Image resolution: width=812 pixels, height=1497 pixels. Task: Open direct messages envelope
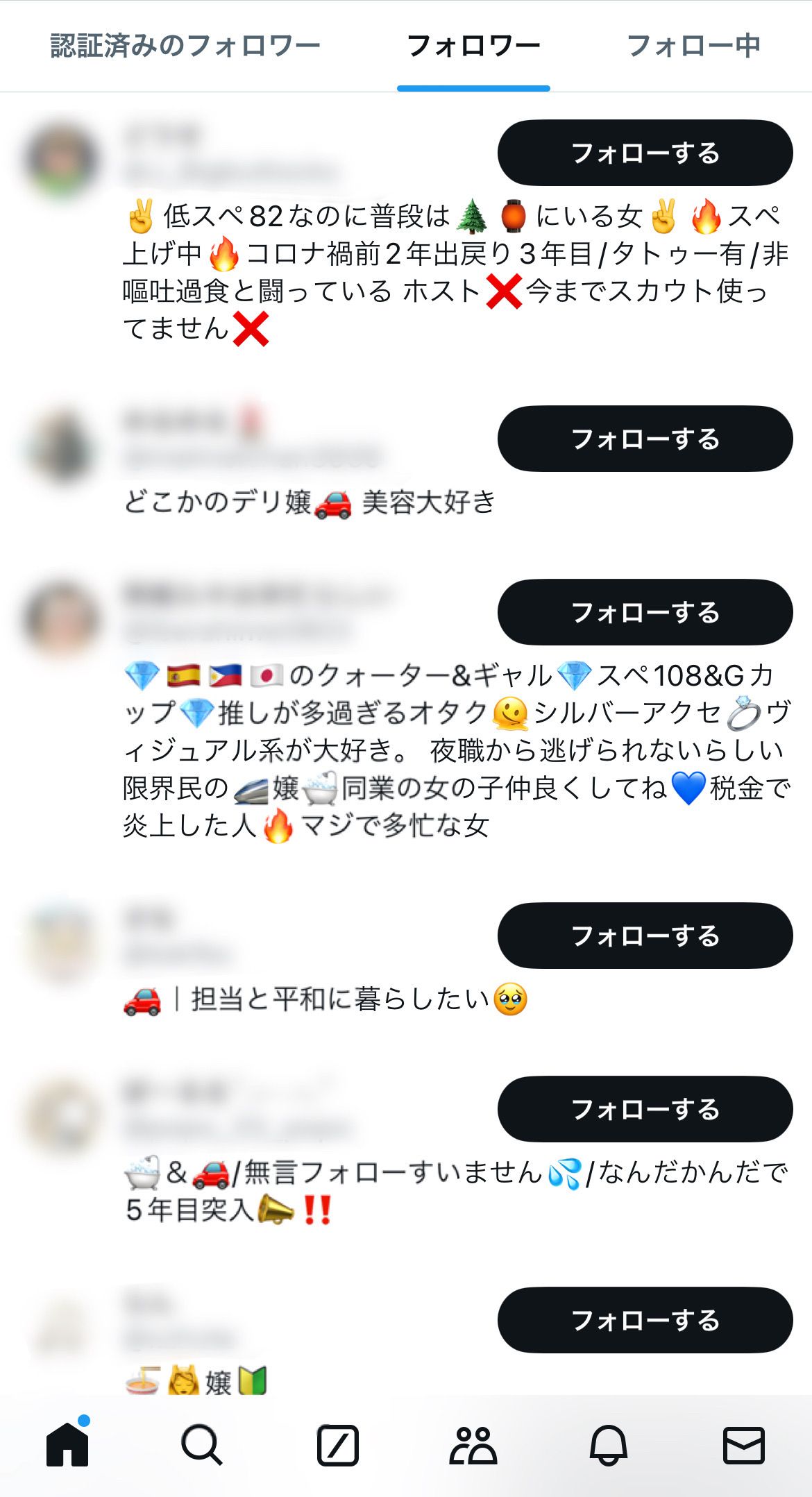pos(744,1445)
